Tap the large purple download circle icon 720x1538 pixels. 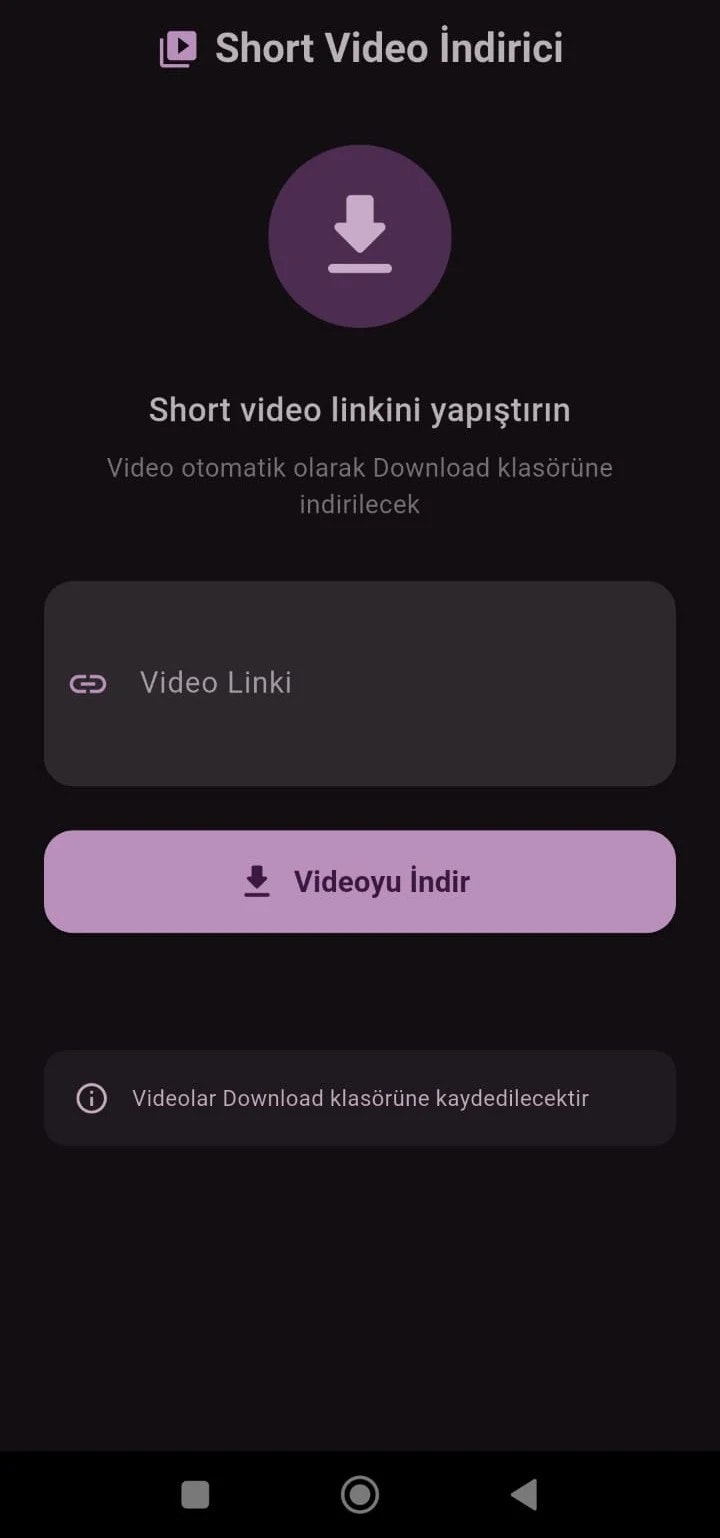(x=360, y=236)
